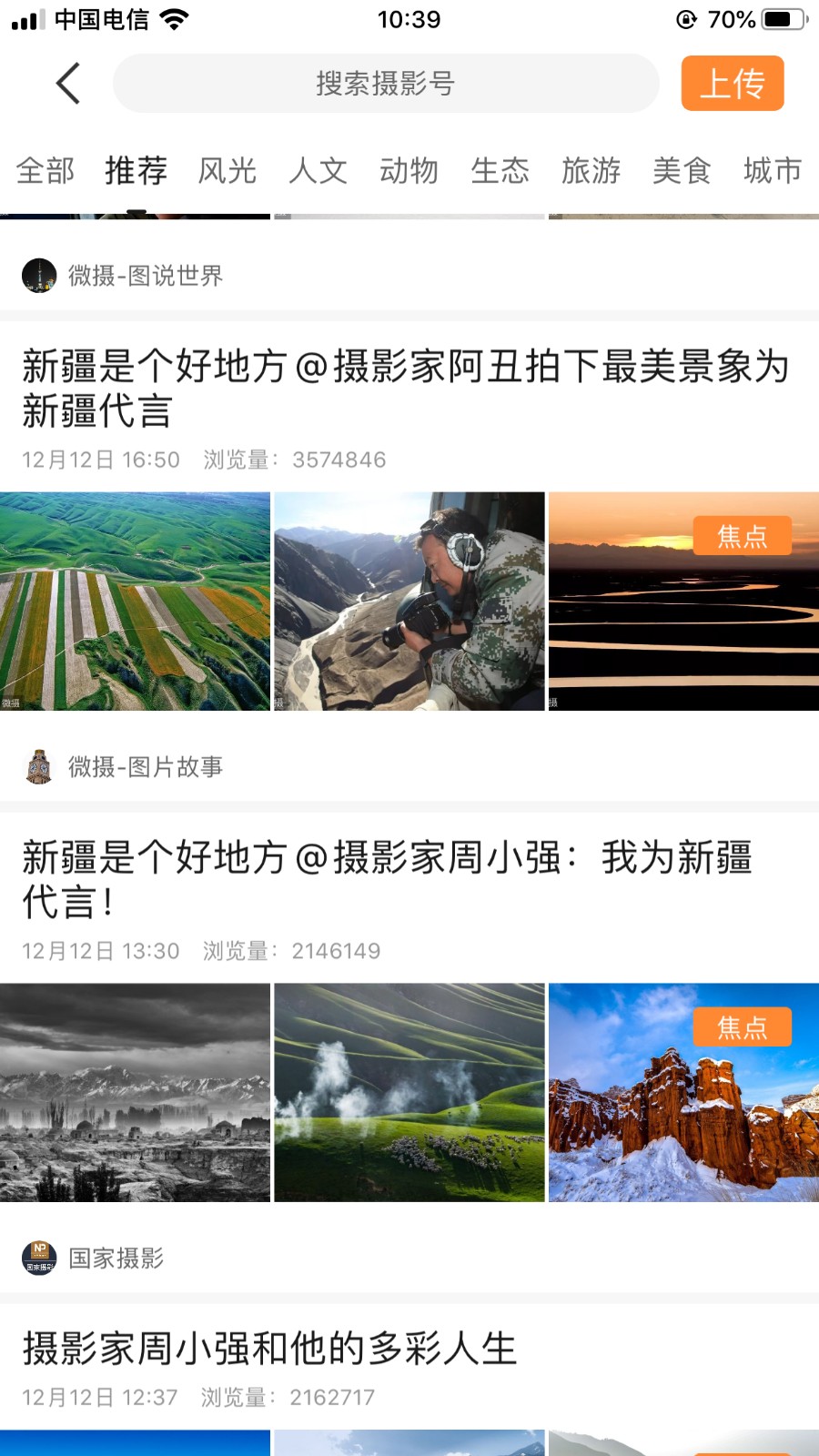Open the article 周小强：我为新疆代言
Image resolution: width=819 pixels, height=1456 pixels.
387,879
